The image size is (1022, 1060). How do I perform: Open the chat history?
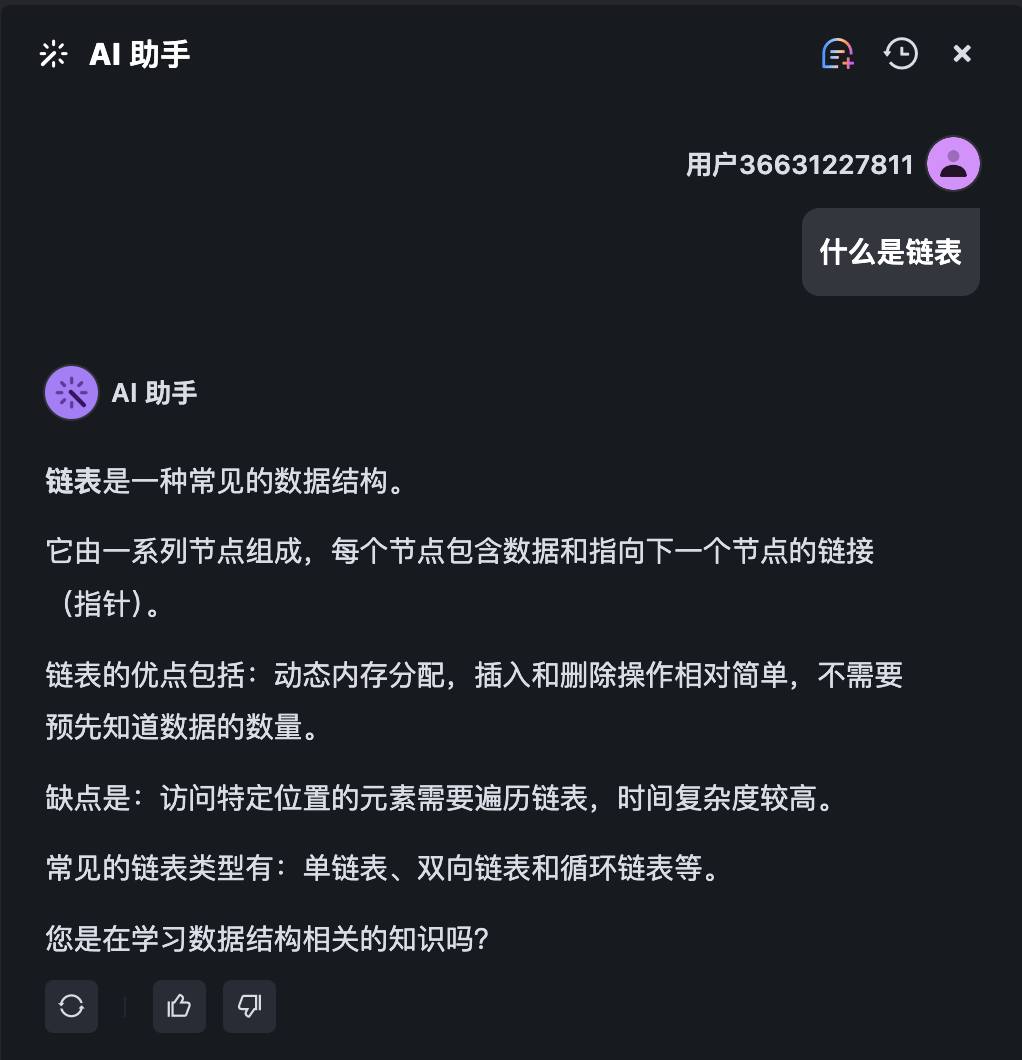tap(901, 53)
